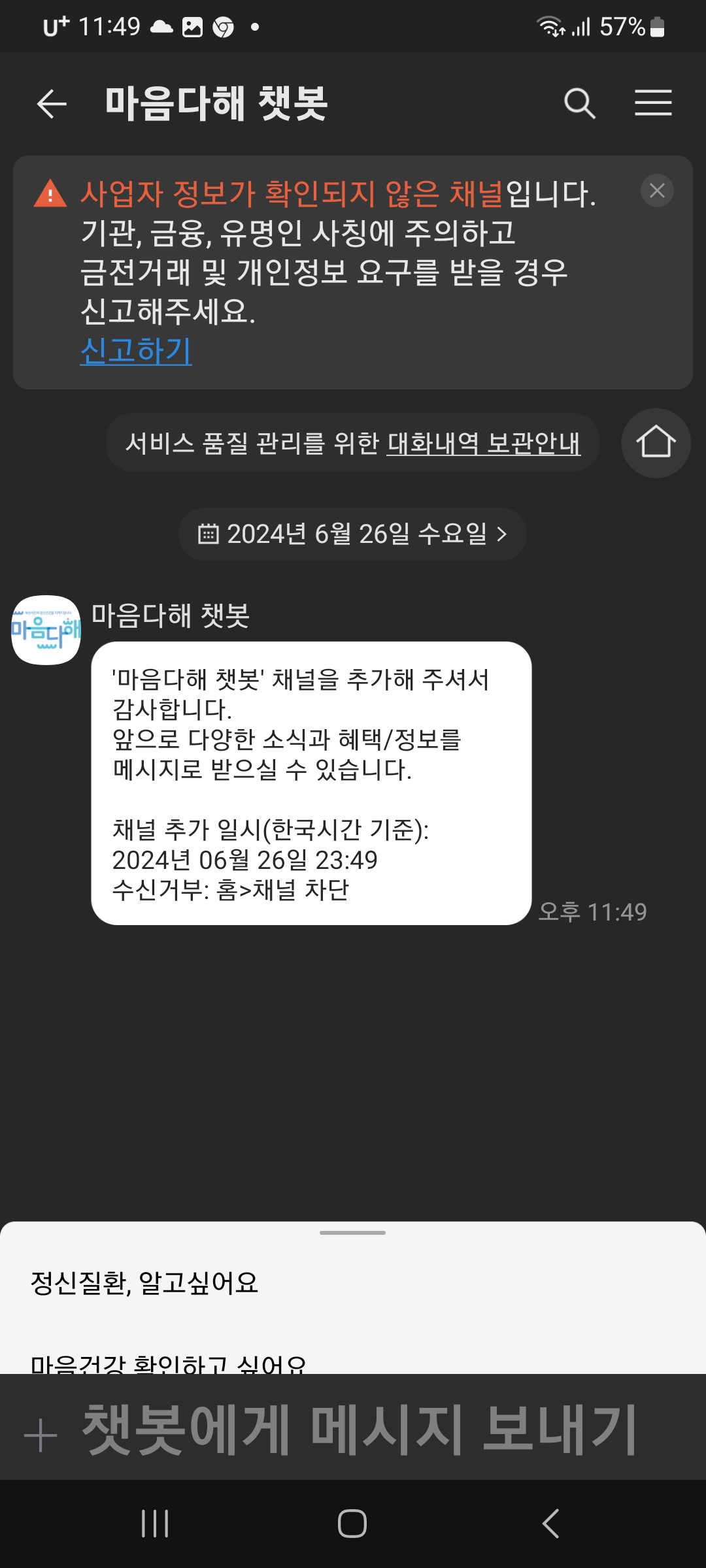Screen dimensions: 706x1568
Task: View 마음다해 챗봇 profile picture
Action: click(46, 630)
